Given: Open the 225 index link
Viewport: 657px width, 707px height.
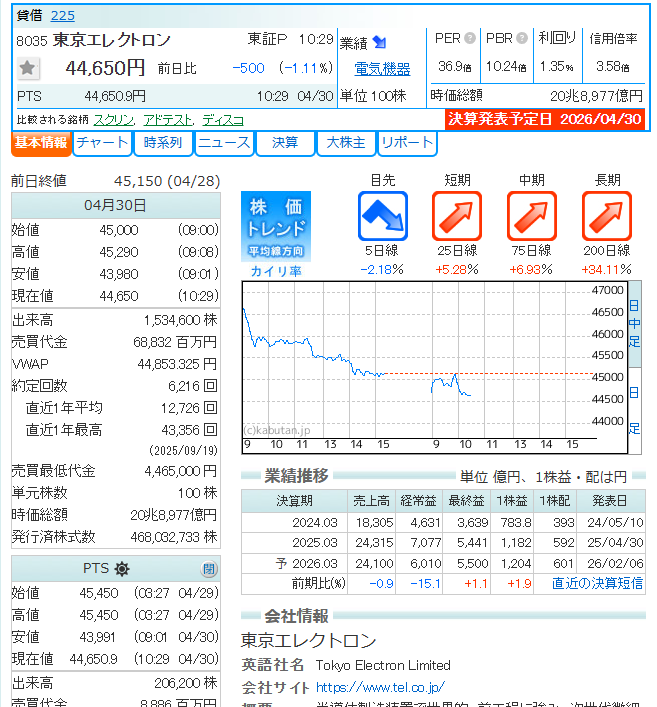Looking at the screenshot, I should [x=62, y=16].
